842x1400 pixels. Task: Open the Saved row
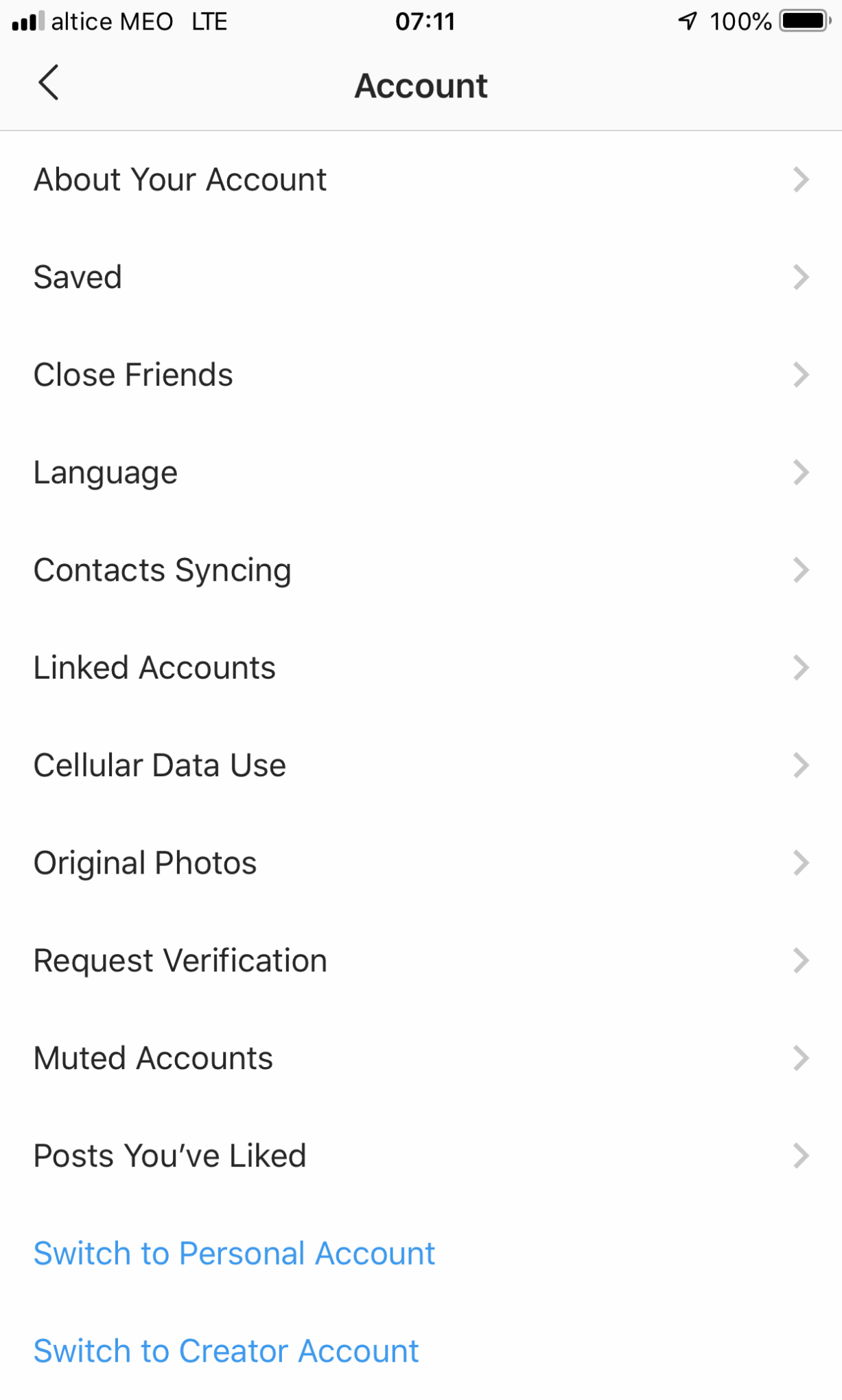tap(421, 277)
